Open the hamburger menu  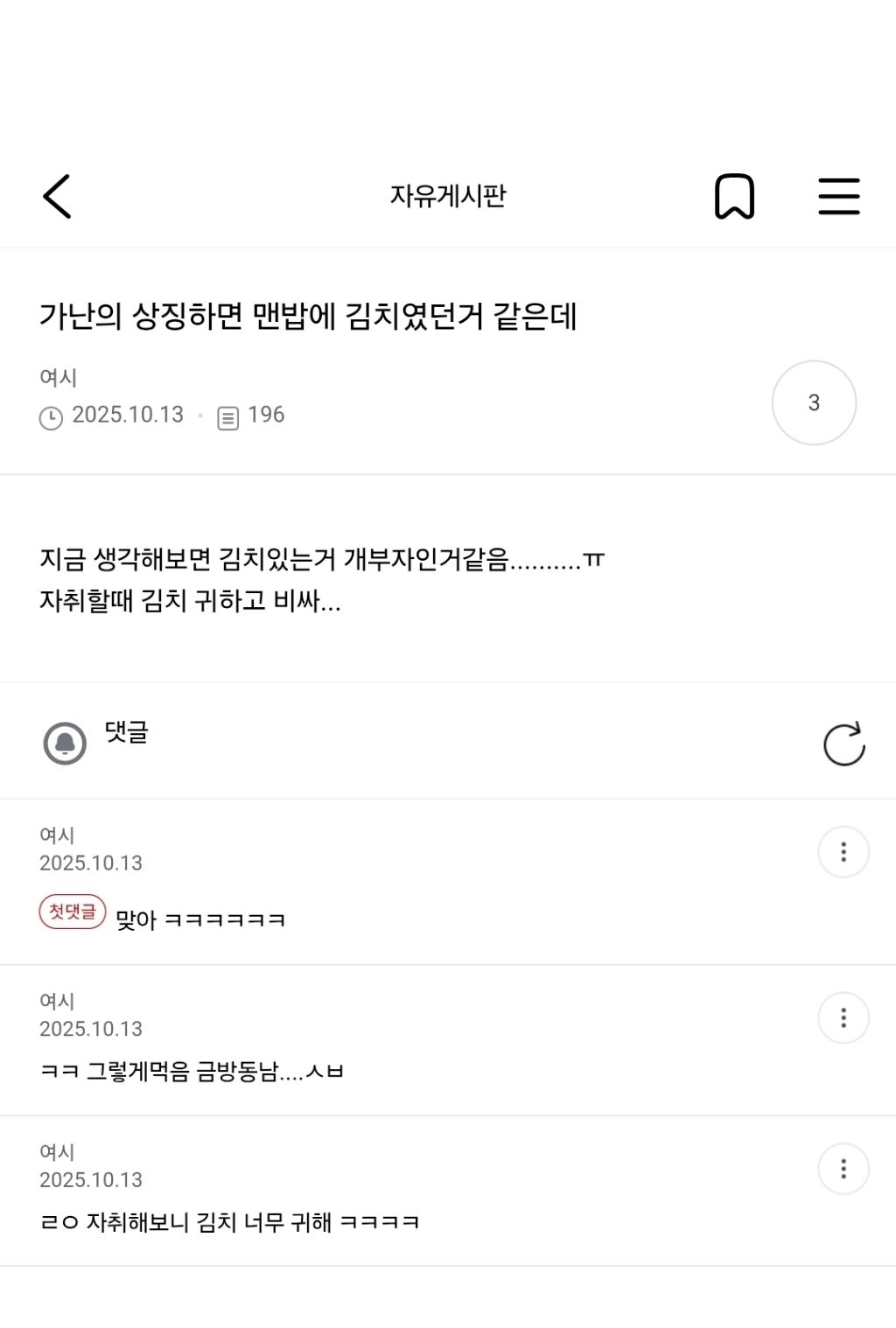tap(838, 196)
